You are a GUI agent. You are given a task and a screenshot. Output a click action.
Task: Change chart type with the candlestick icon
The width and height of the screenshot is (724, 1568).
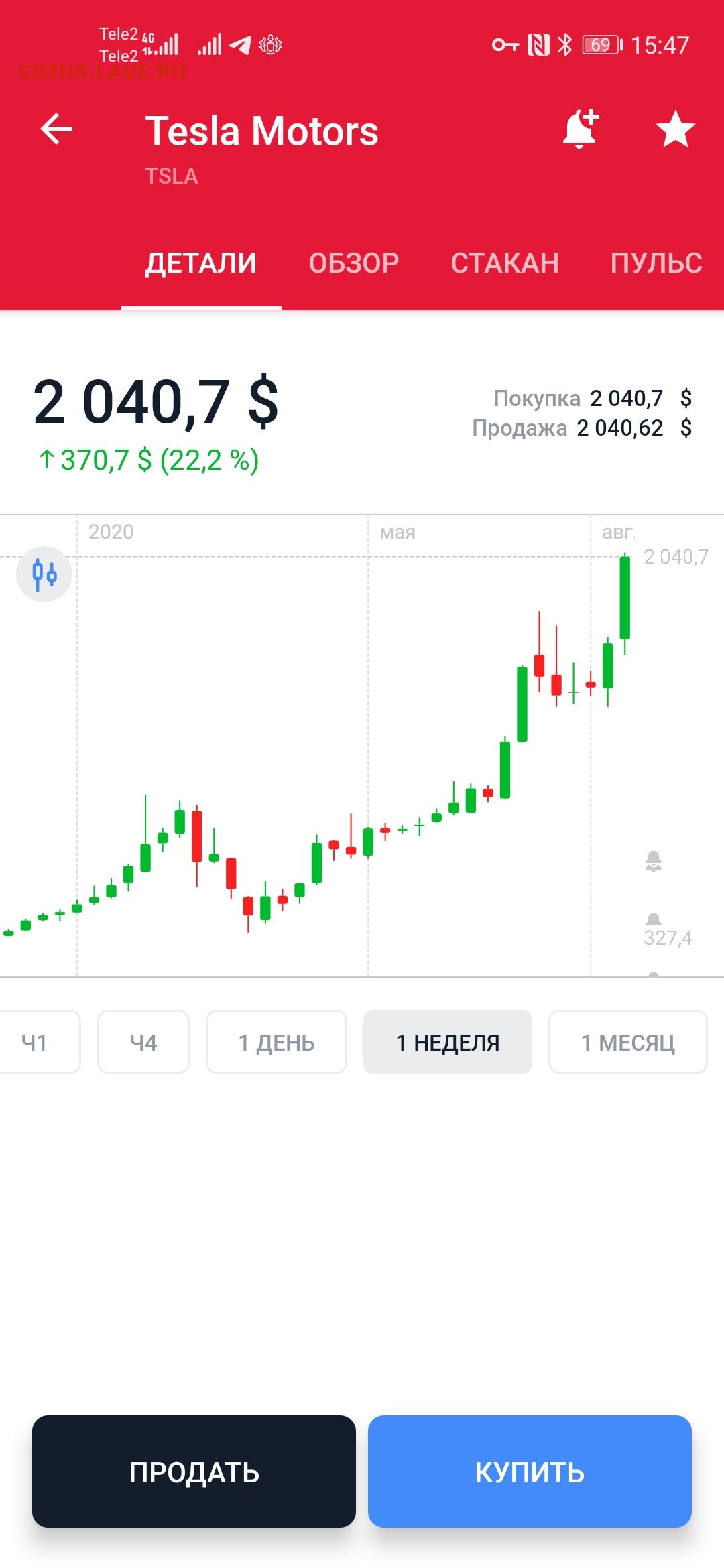click(44, 574)
